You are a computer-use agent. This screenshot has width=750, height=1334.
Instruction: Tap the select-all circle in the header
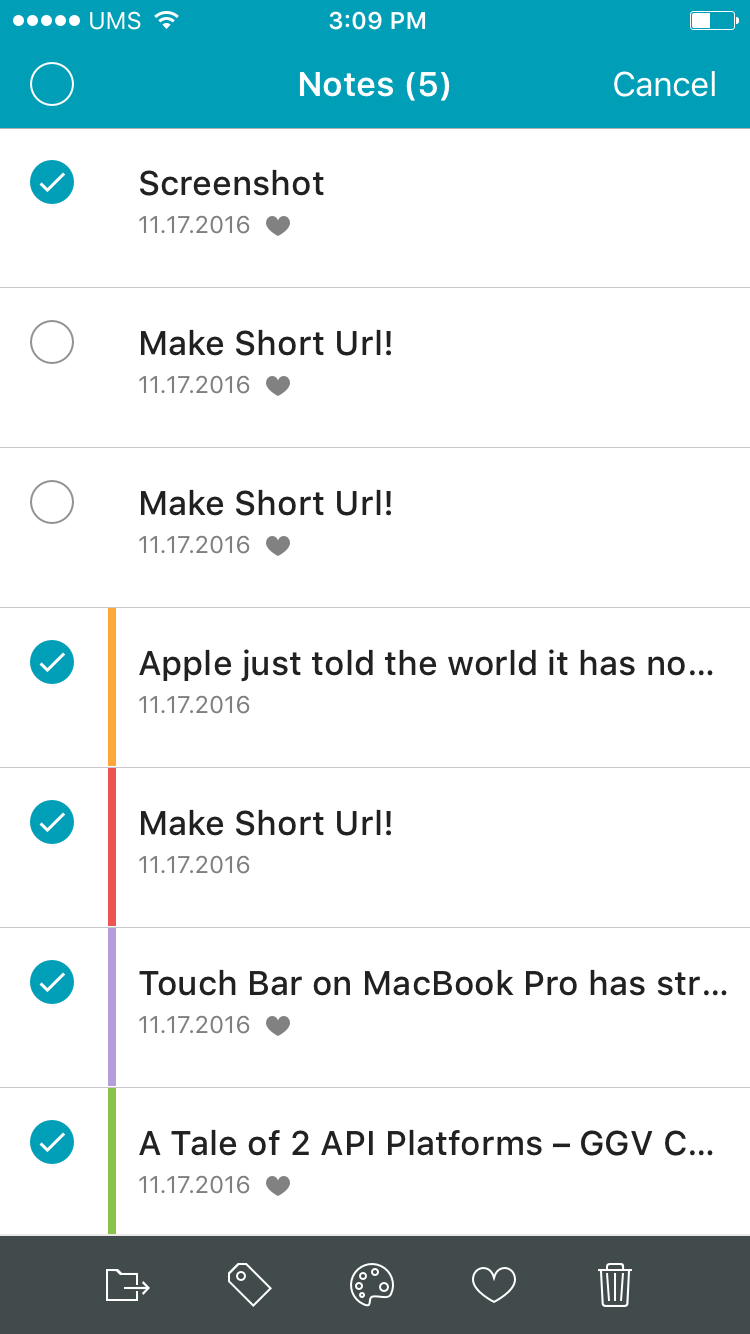click(52, 84)
